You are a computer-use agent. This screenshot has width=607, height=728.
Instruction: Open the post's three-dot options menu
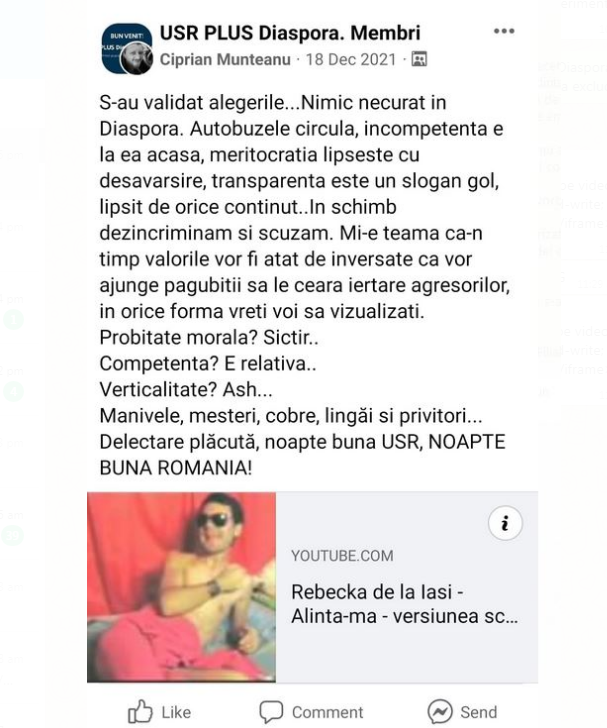click(504, 32)
